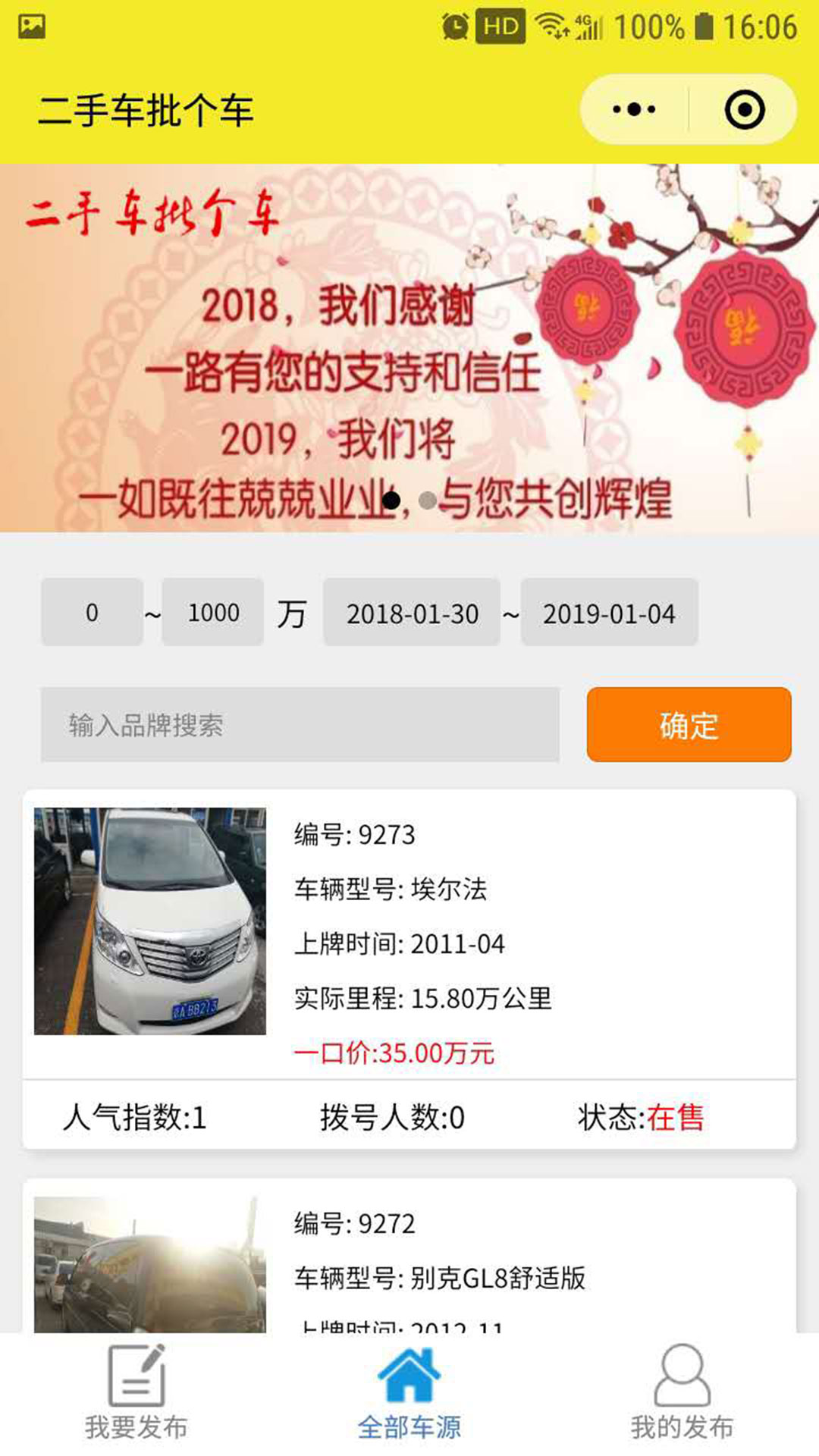Confirm search with 确定 button
This screenshot has height=1456, width=819.
pos(689,725)
